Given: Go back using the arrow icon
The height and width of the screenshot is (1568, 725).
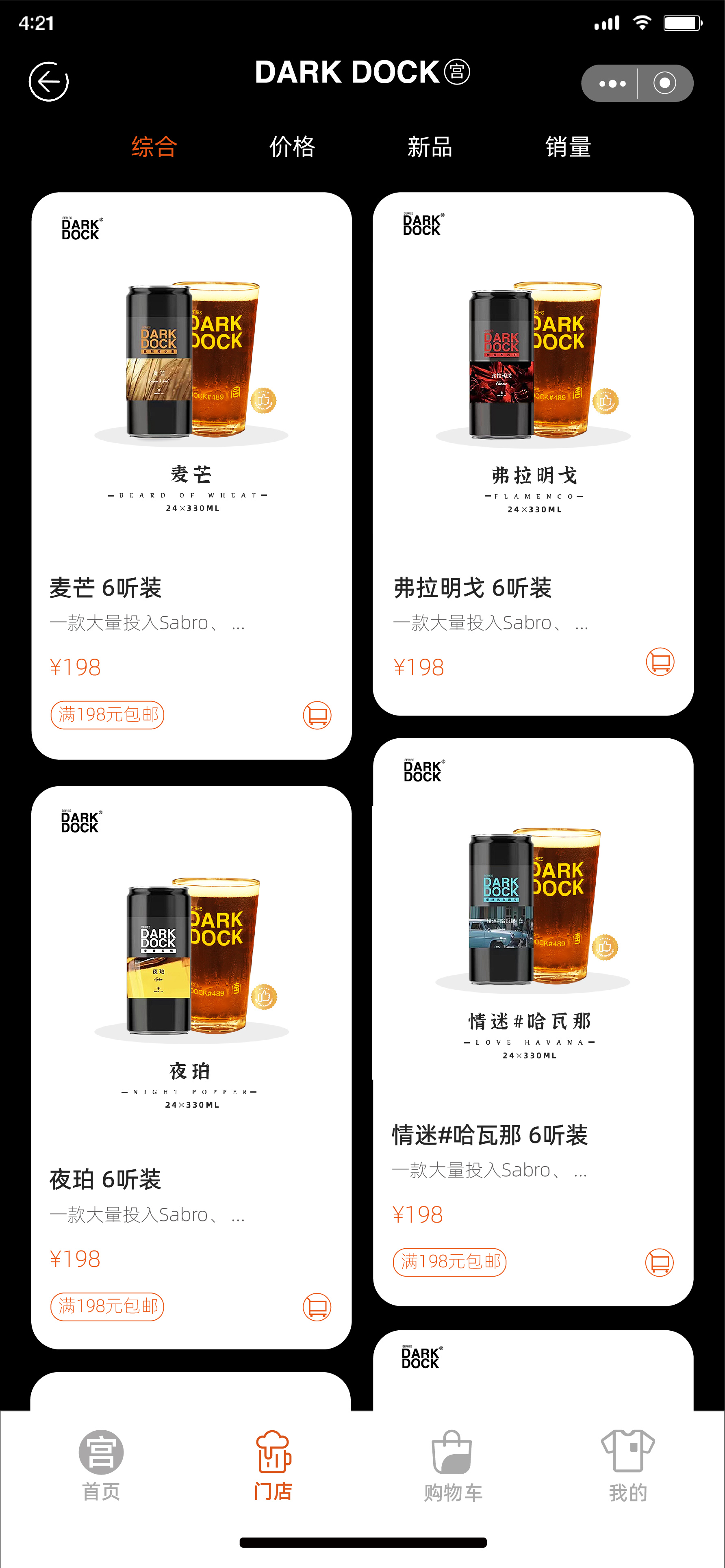Looking at the screenshot, I should pyautogui.click(x=49, y=82).
